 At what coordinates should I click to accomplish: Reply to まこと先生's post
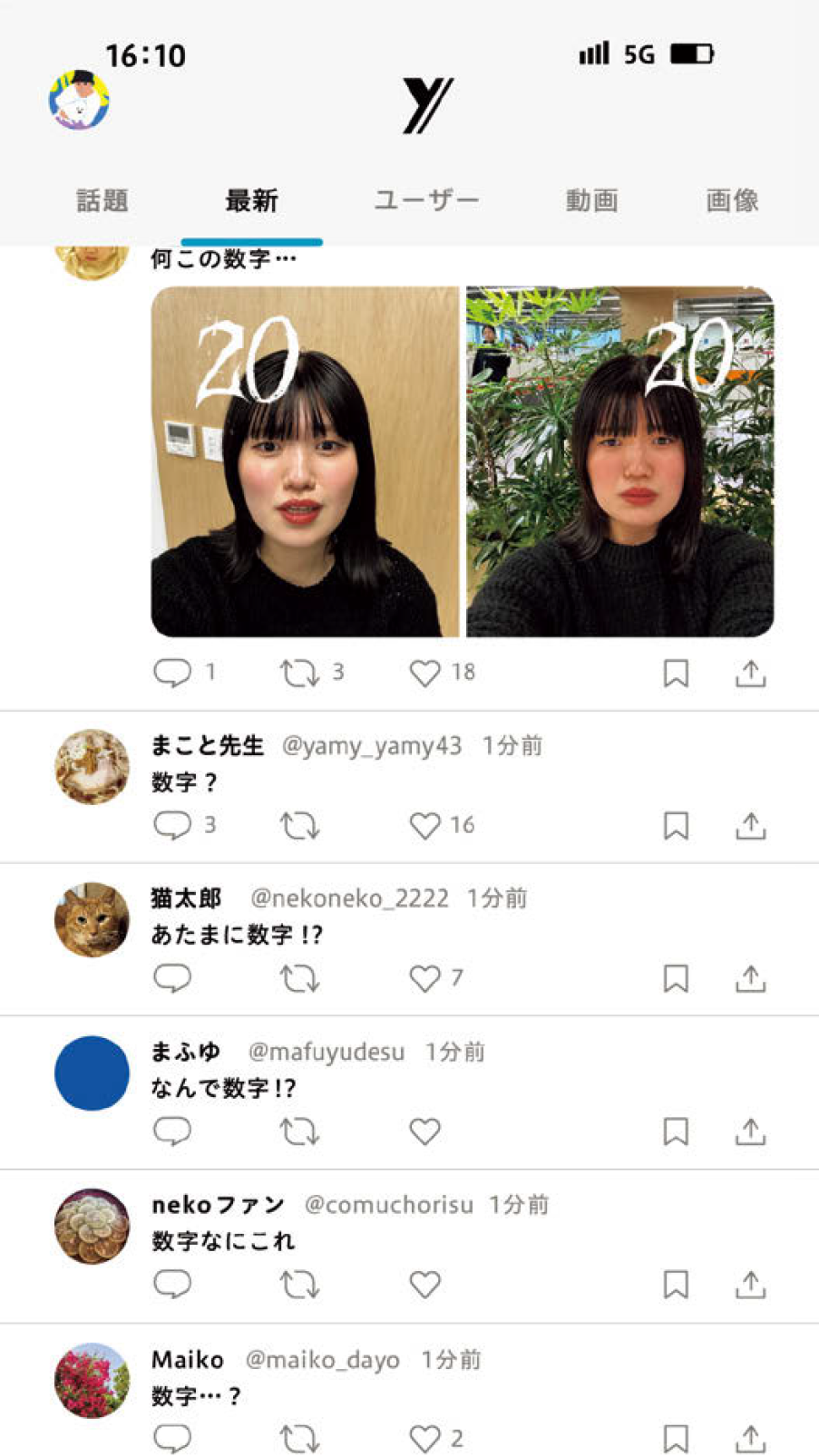pyautogui.click(x=171, y=825)
